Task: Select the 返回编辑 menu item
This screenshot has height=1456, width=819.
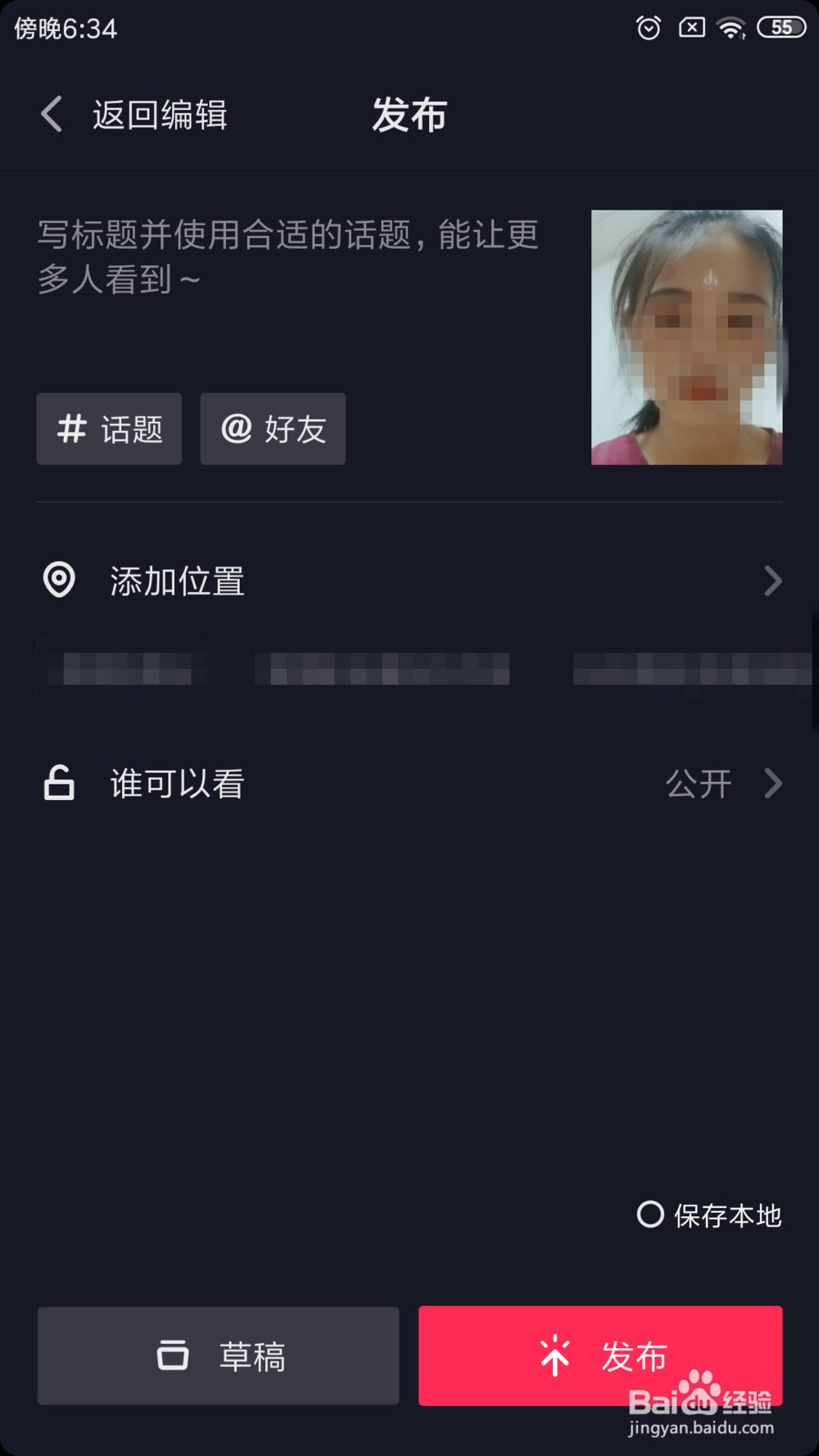Action: tap(159, 114)
